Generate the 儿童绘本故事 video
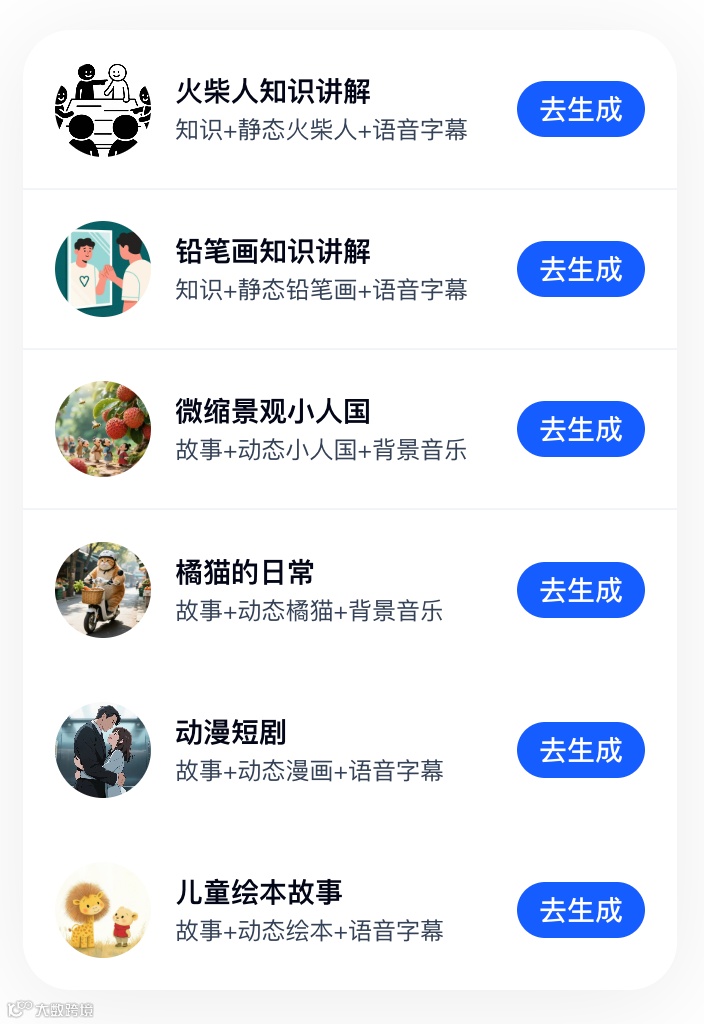 click(581, 910)
